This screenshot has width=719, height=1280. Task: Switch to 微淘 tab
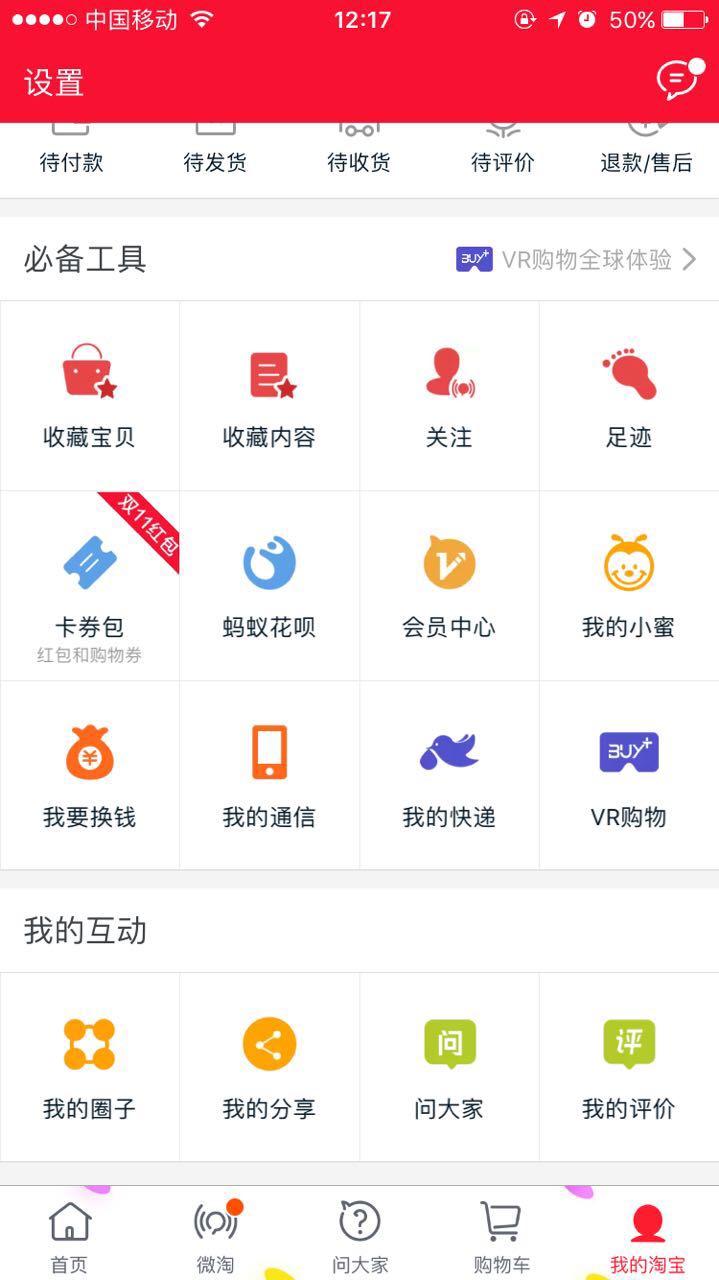pyautogui.click(x=215, y=1236)
